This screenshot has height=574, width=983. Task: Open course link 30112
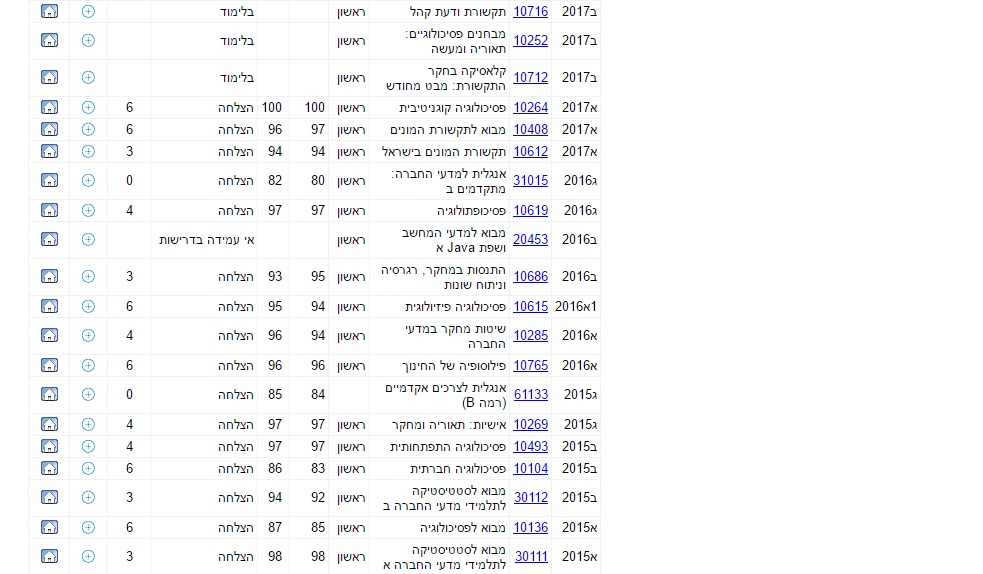coord(530,498)
